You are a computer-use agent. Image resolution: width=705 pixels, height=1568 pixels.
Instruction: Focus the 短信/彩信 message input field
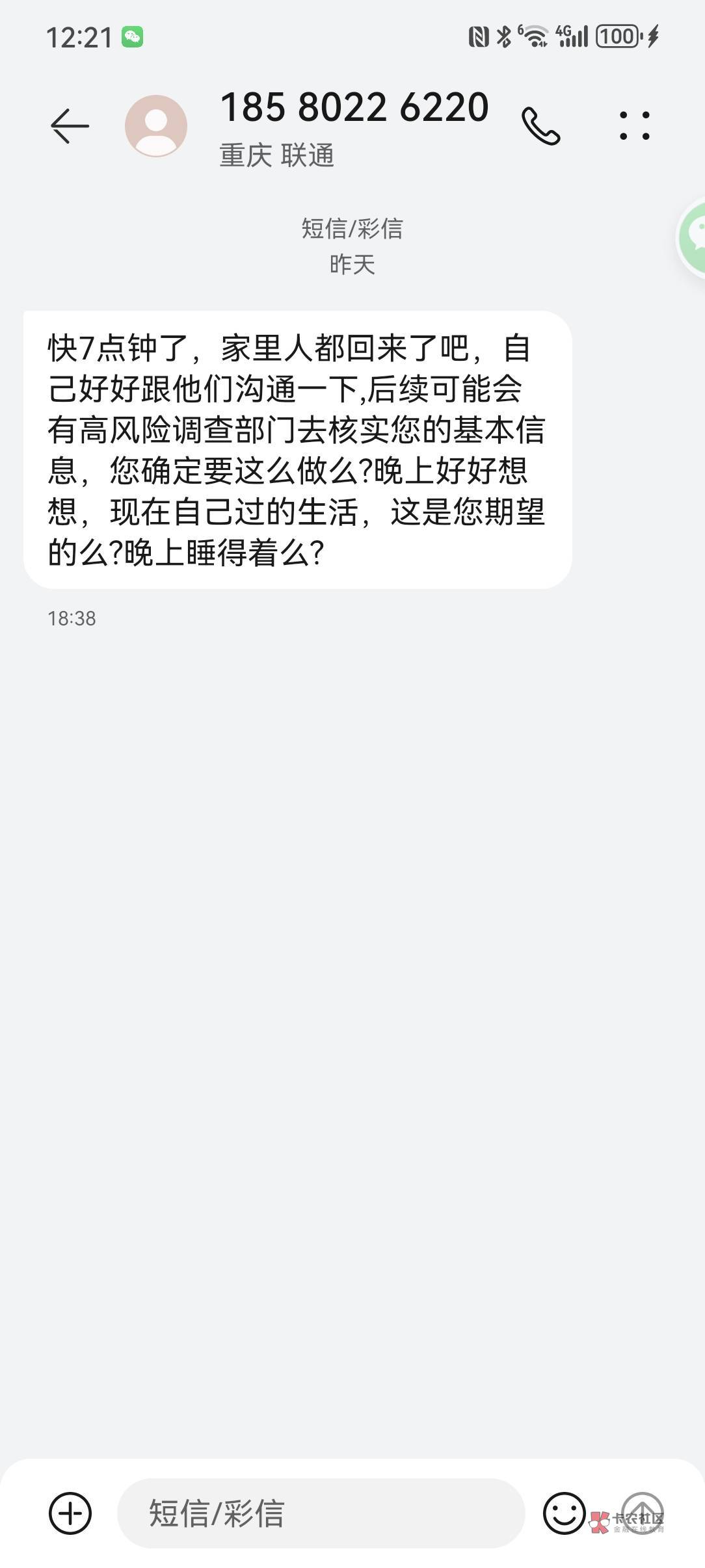point(320,1513)
